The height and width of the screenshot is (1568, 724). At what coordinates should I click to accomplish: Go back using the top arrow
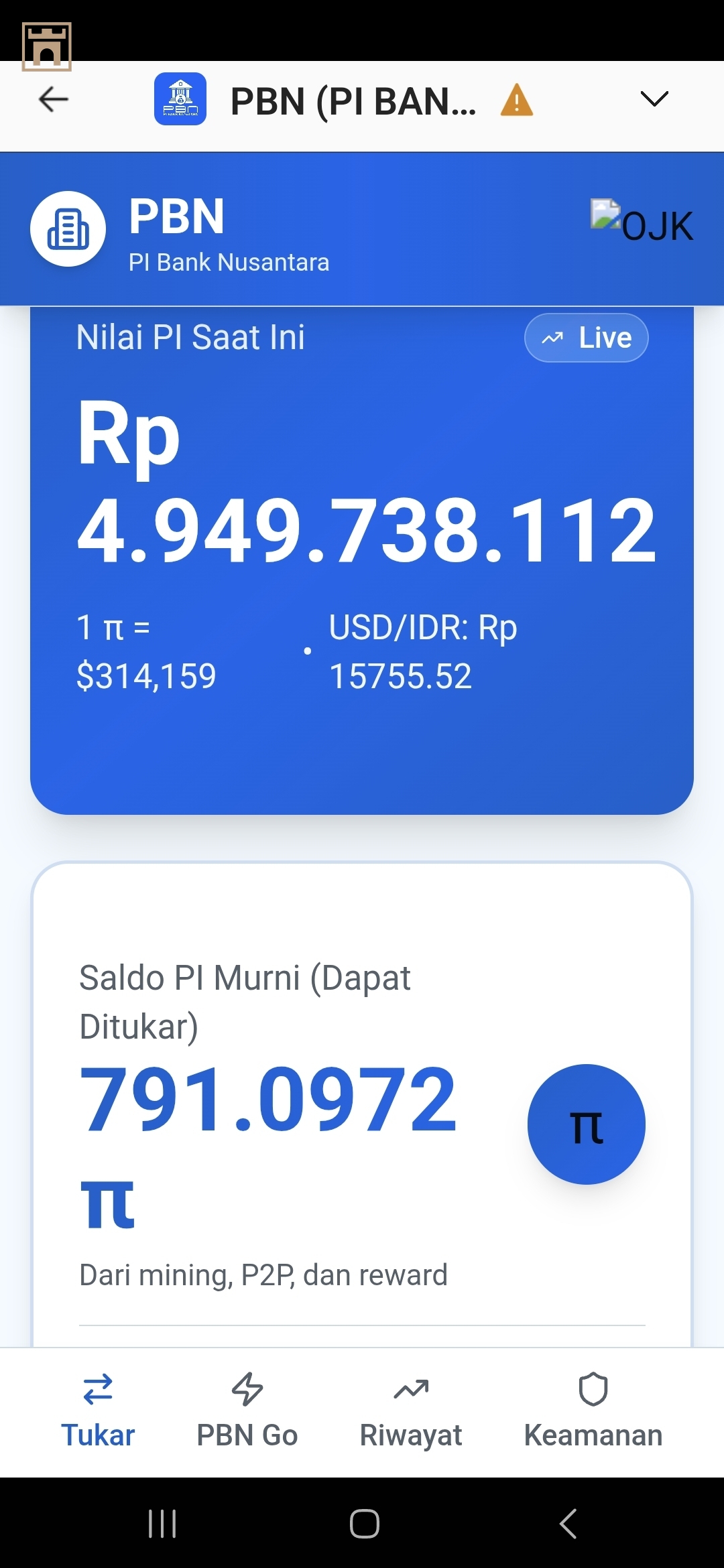coord(54,100)
